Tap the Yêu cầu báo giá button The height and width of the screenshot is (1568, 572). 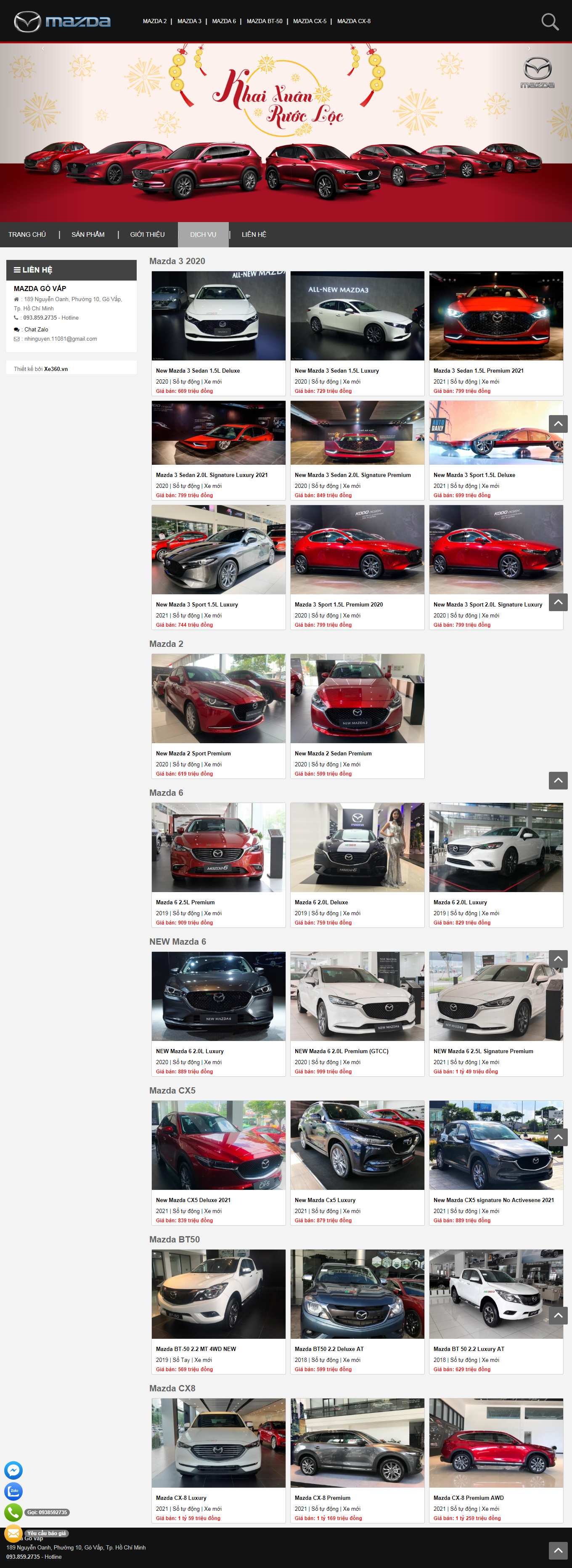click(x=46, y=1533)
